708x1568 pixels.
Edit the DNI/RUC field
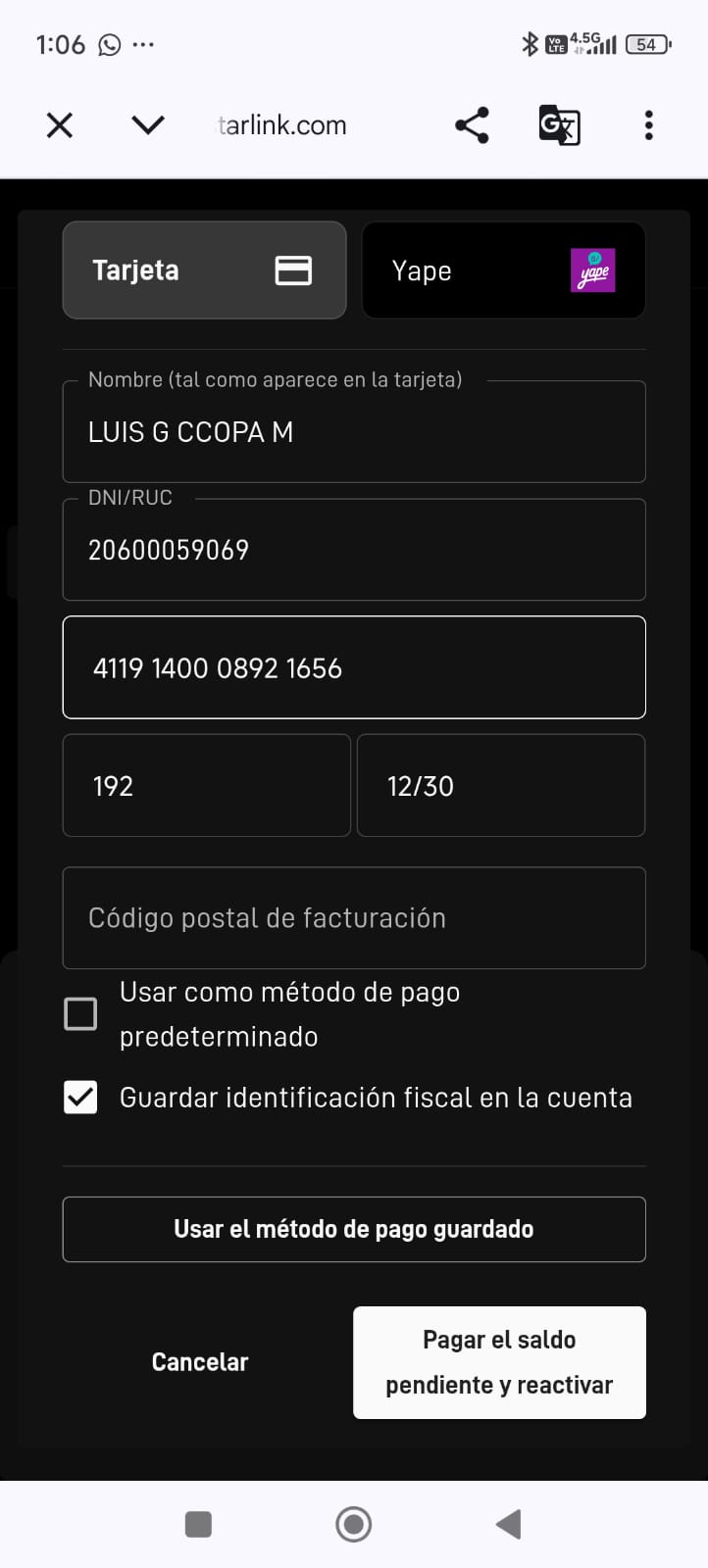point(354,550)
